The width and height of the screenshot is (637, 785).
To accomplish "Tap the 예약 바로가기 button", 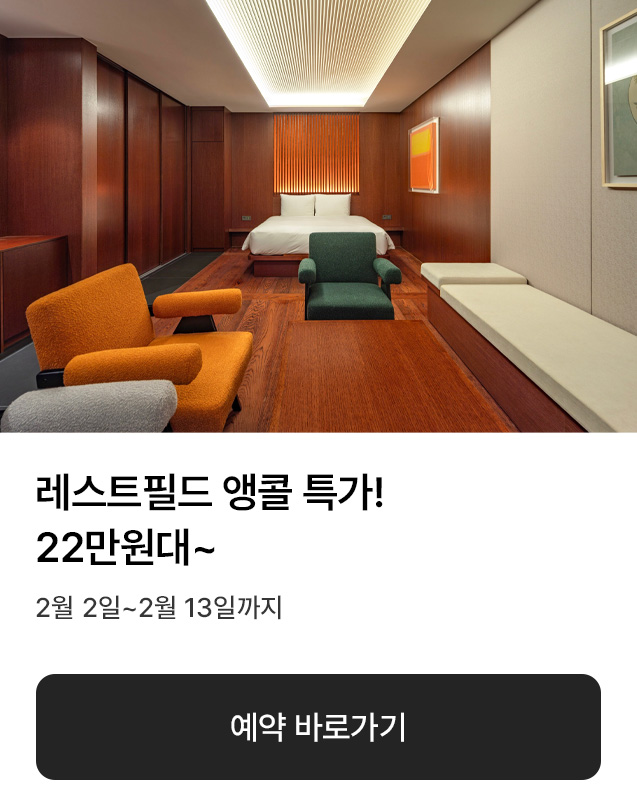I will 318,727.
